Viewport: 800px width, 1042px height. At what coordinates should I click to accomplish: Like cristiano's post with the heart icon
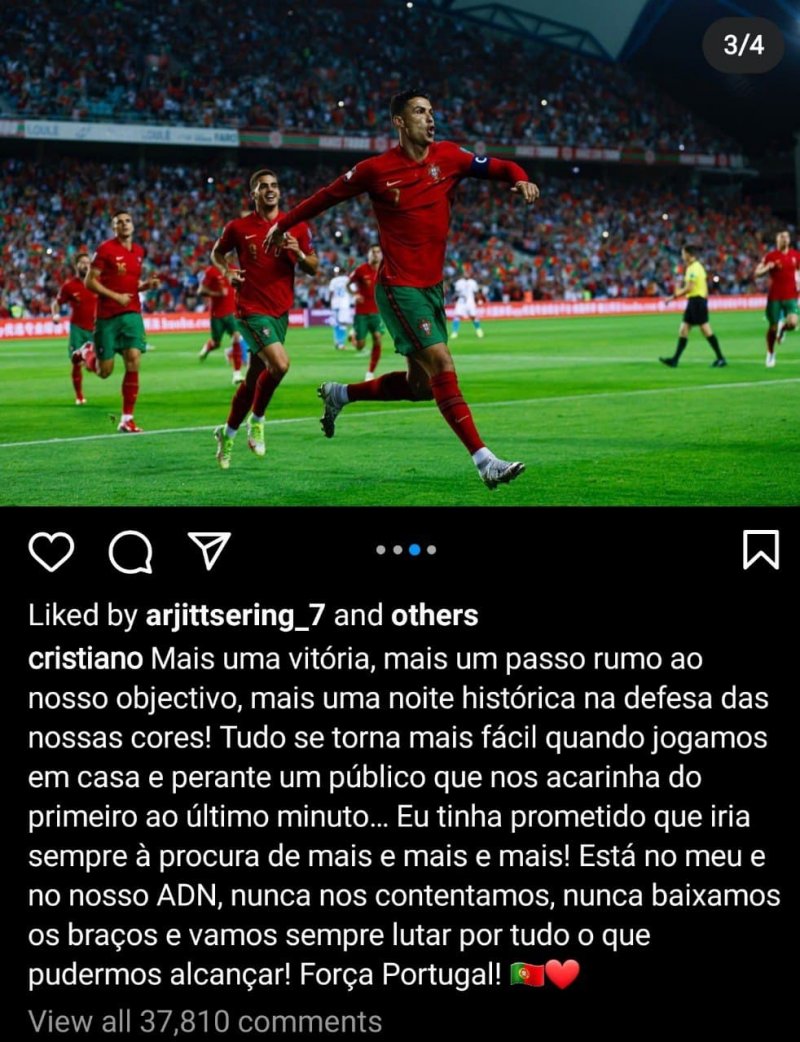coord(51,551)
